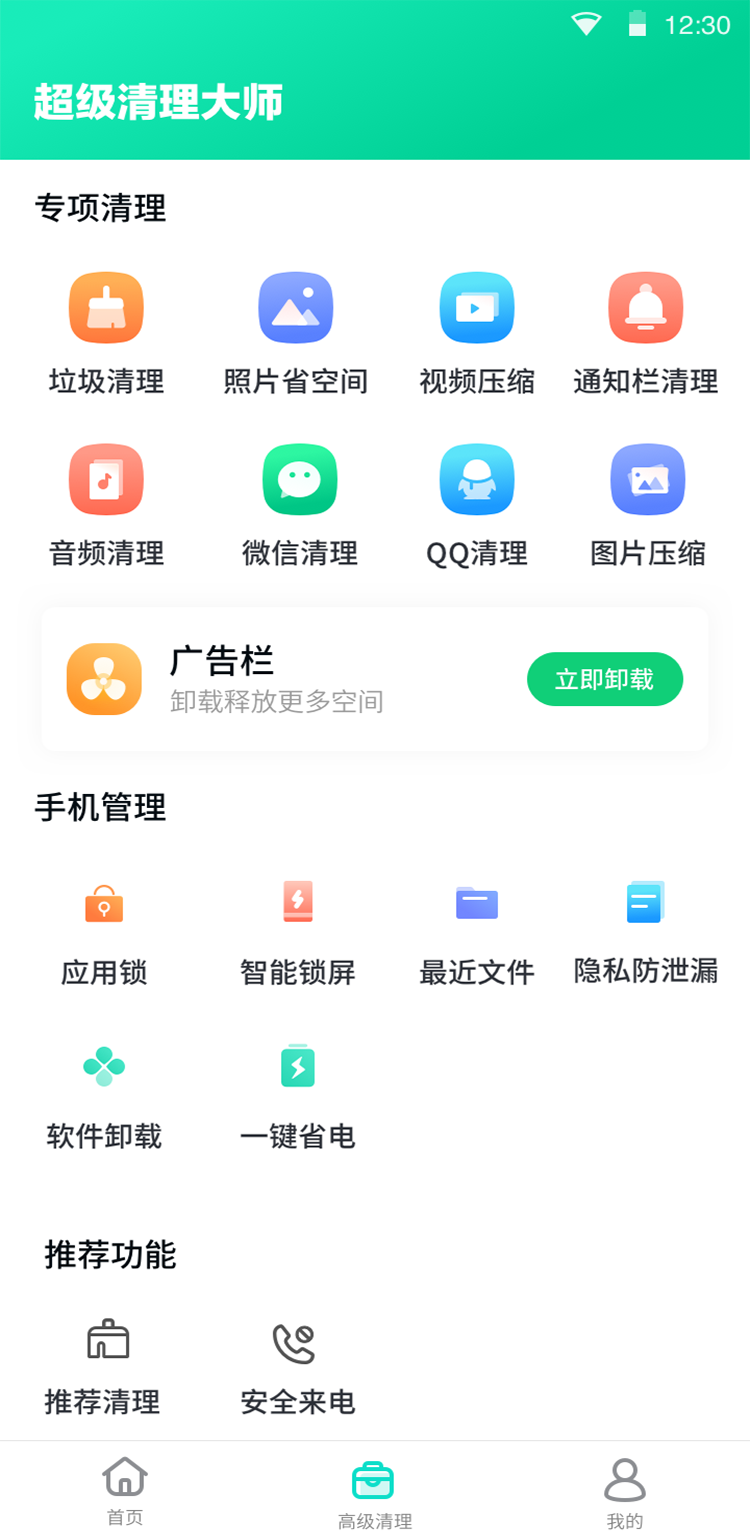Tap the 立即卸载 uninstall button
Image resolution: width=750 pixels, height=1540 pixels.
[604, 679]
